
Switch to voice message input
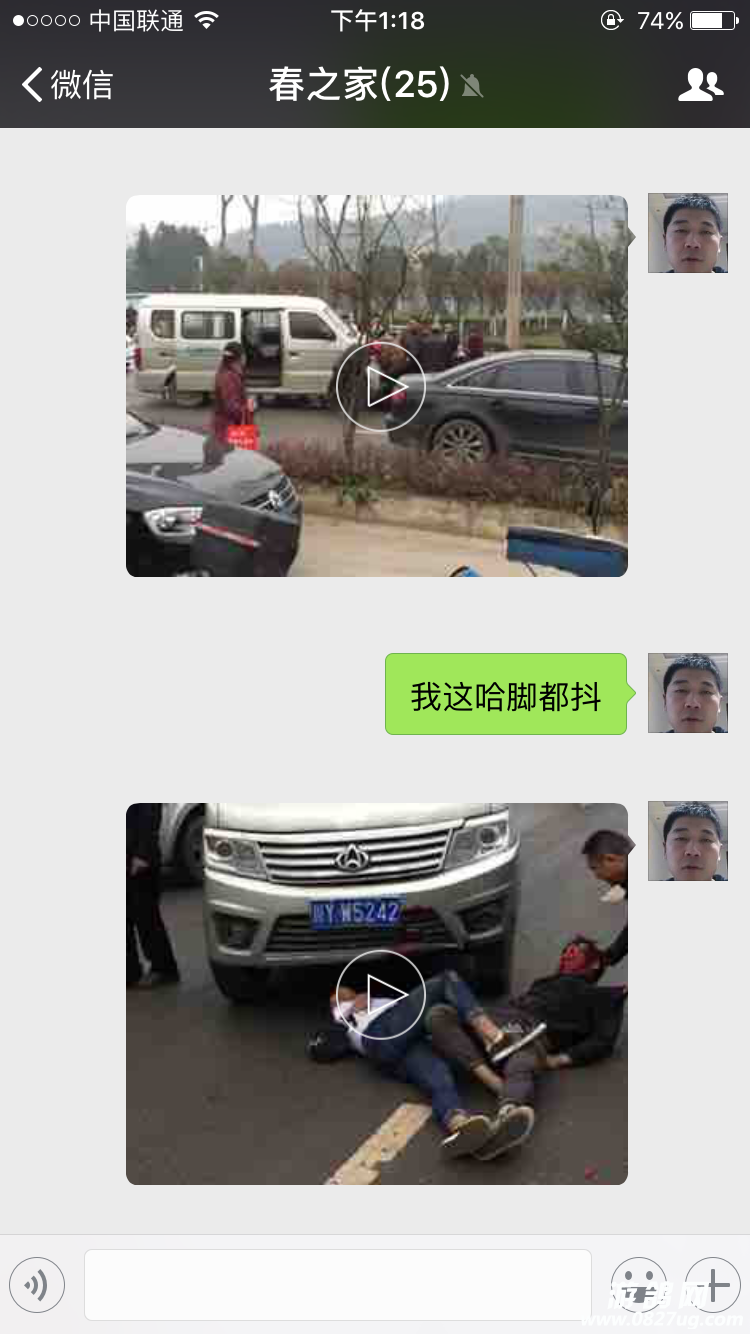point(37,1285)
